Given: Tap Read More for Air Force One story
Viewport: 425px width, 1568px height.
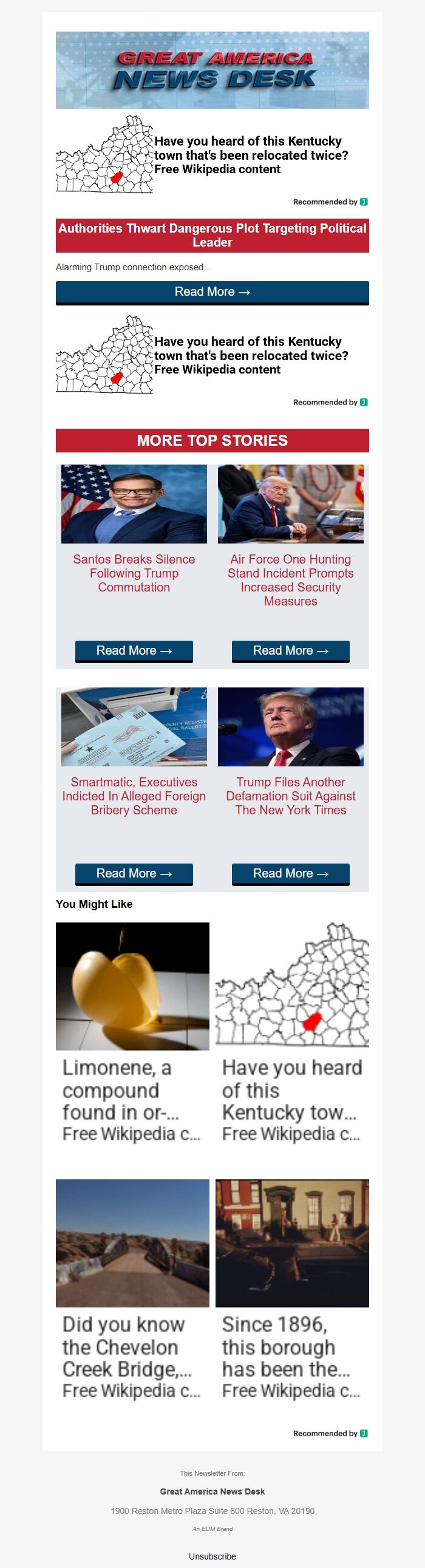Looking at the screenshot, I should [290, 650].
